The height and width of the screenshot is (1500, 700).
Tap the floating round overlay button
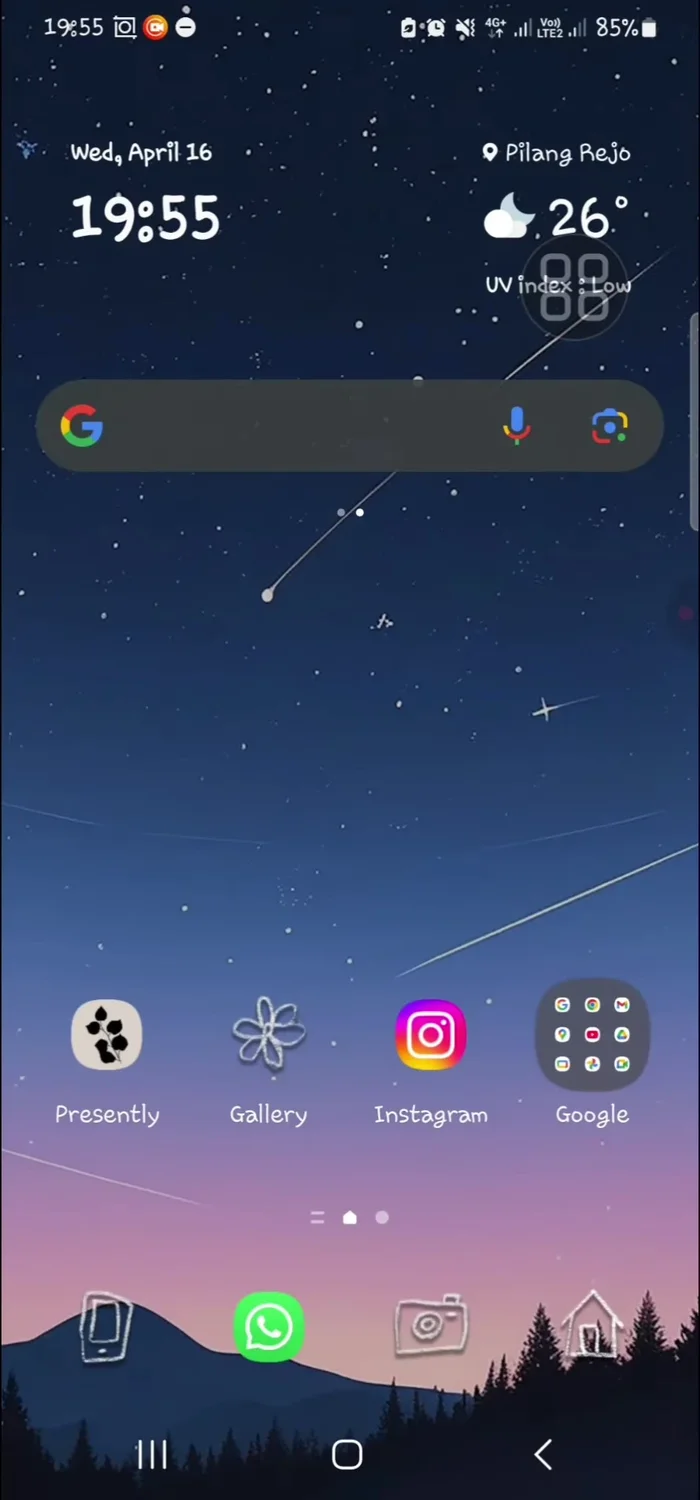click(x=574, y=288)
